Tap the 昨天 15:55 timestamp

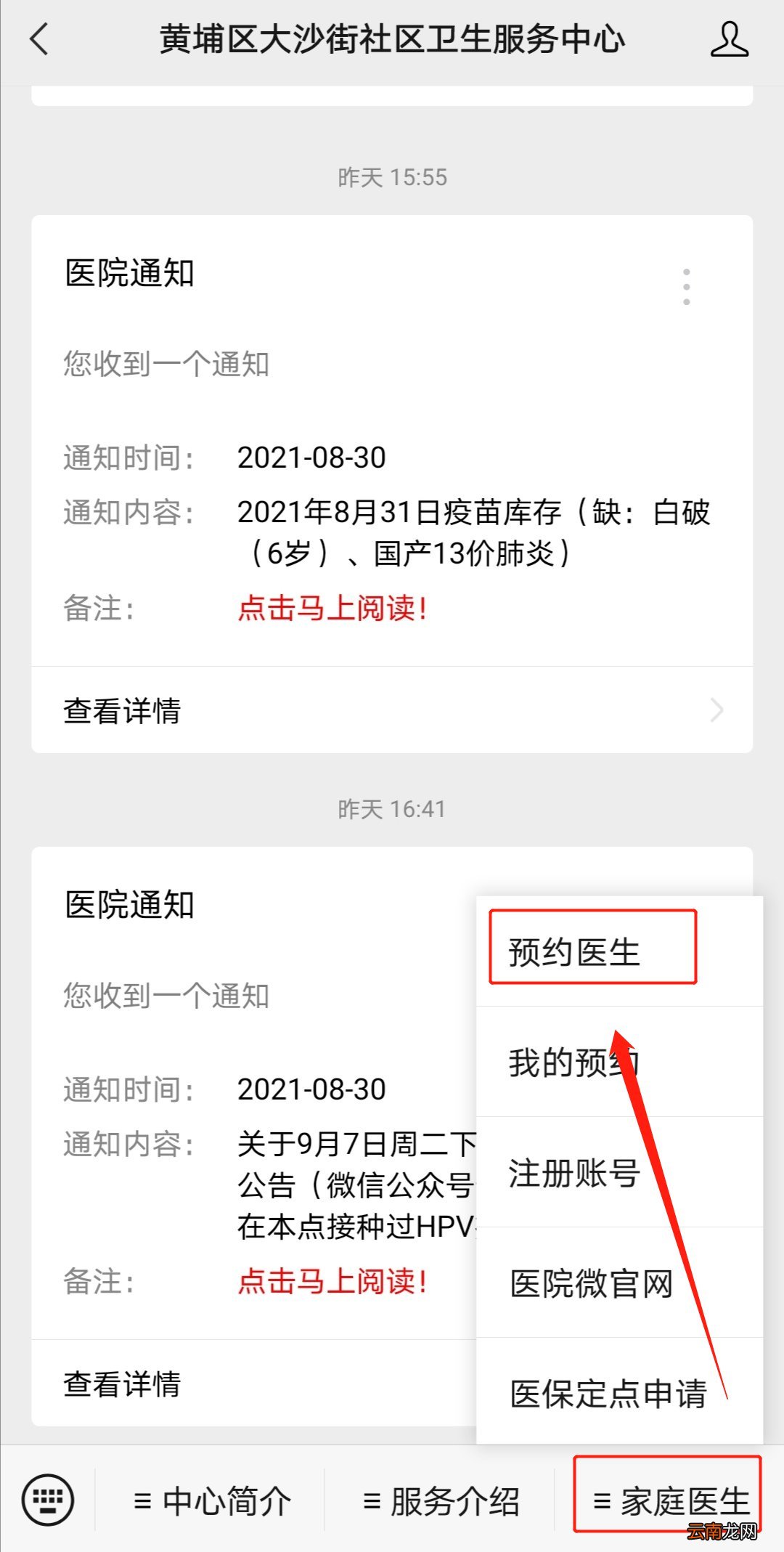(392, 175)
